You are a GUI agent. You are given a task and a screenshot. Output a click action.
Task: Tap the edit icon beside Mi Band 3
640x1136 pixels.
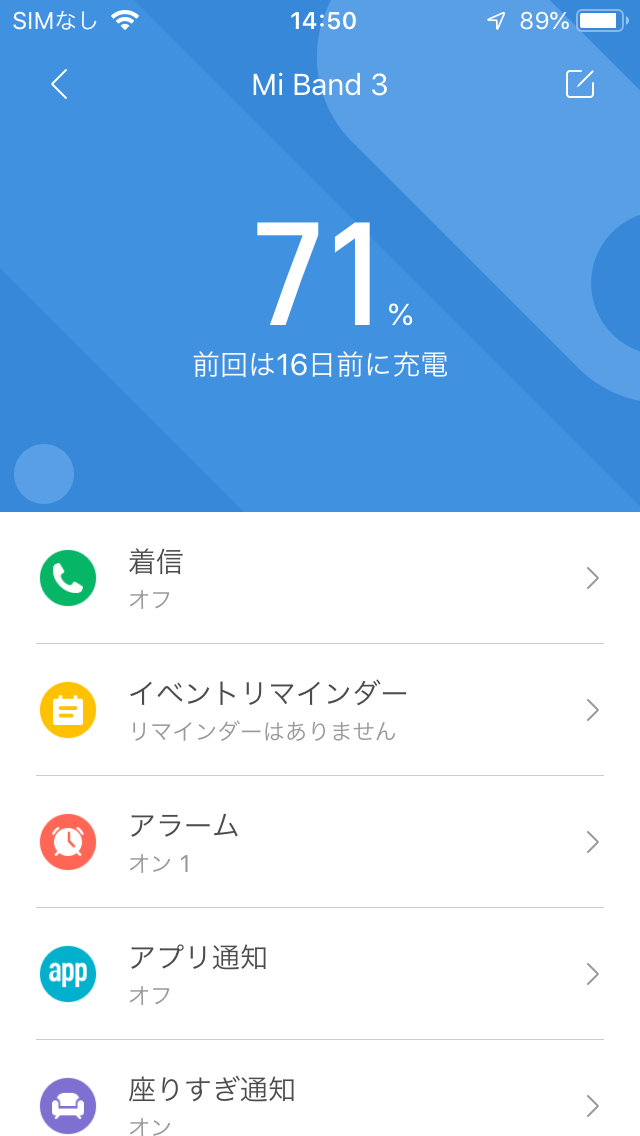coord(580,84)
